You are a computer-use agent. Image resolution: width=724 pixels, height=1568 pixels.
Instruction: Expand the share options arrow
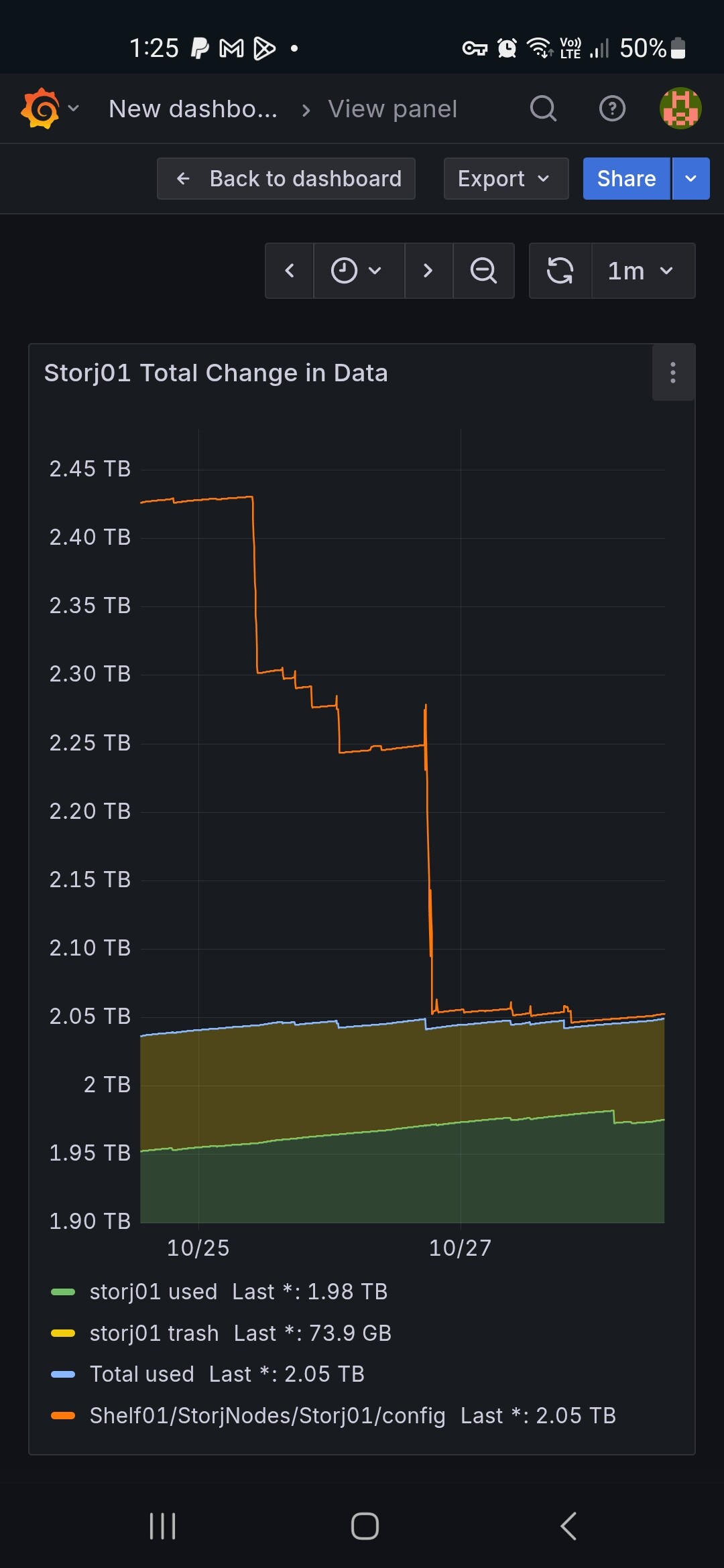(691, 179)
